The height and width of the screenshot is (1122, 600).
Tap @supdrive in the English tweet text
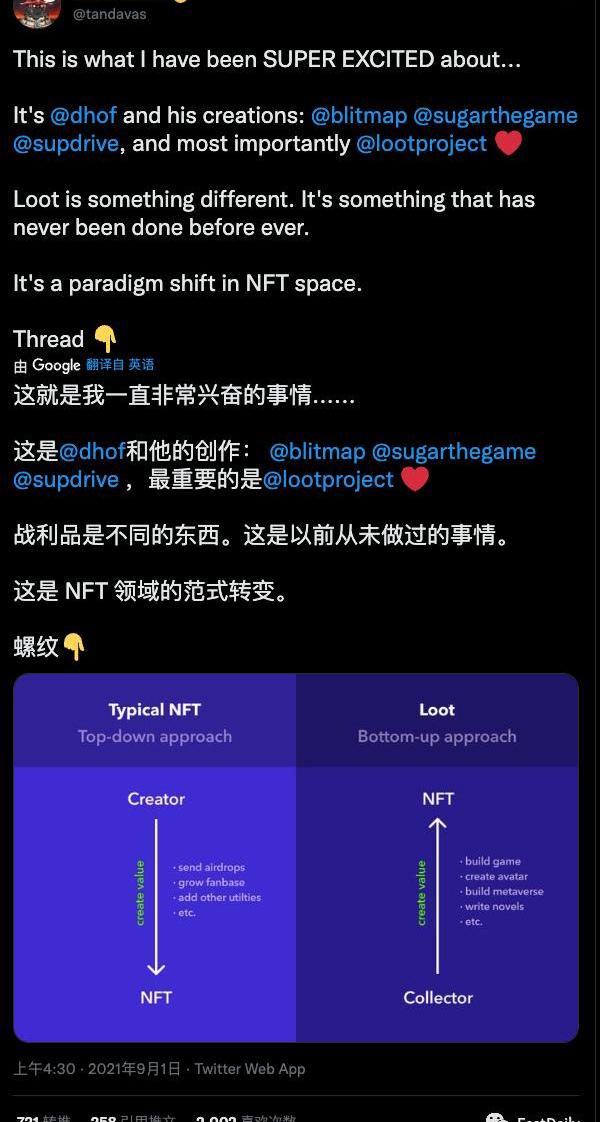[66, 143]
